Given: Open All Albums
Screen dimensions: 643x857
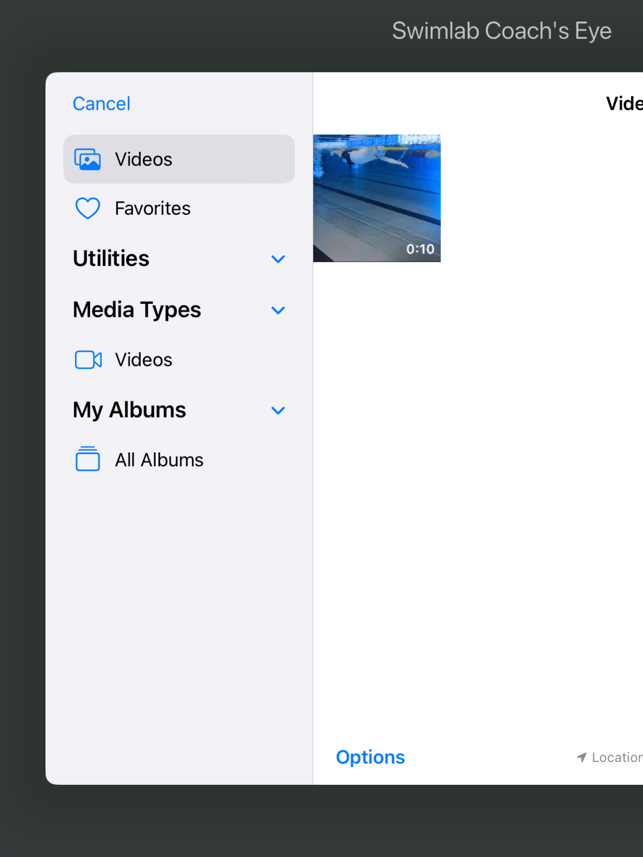Looking at the screenshot, I should pyautogui.click(x=158, y=460).
